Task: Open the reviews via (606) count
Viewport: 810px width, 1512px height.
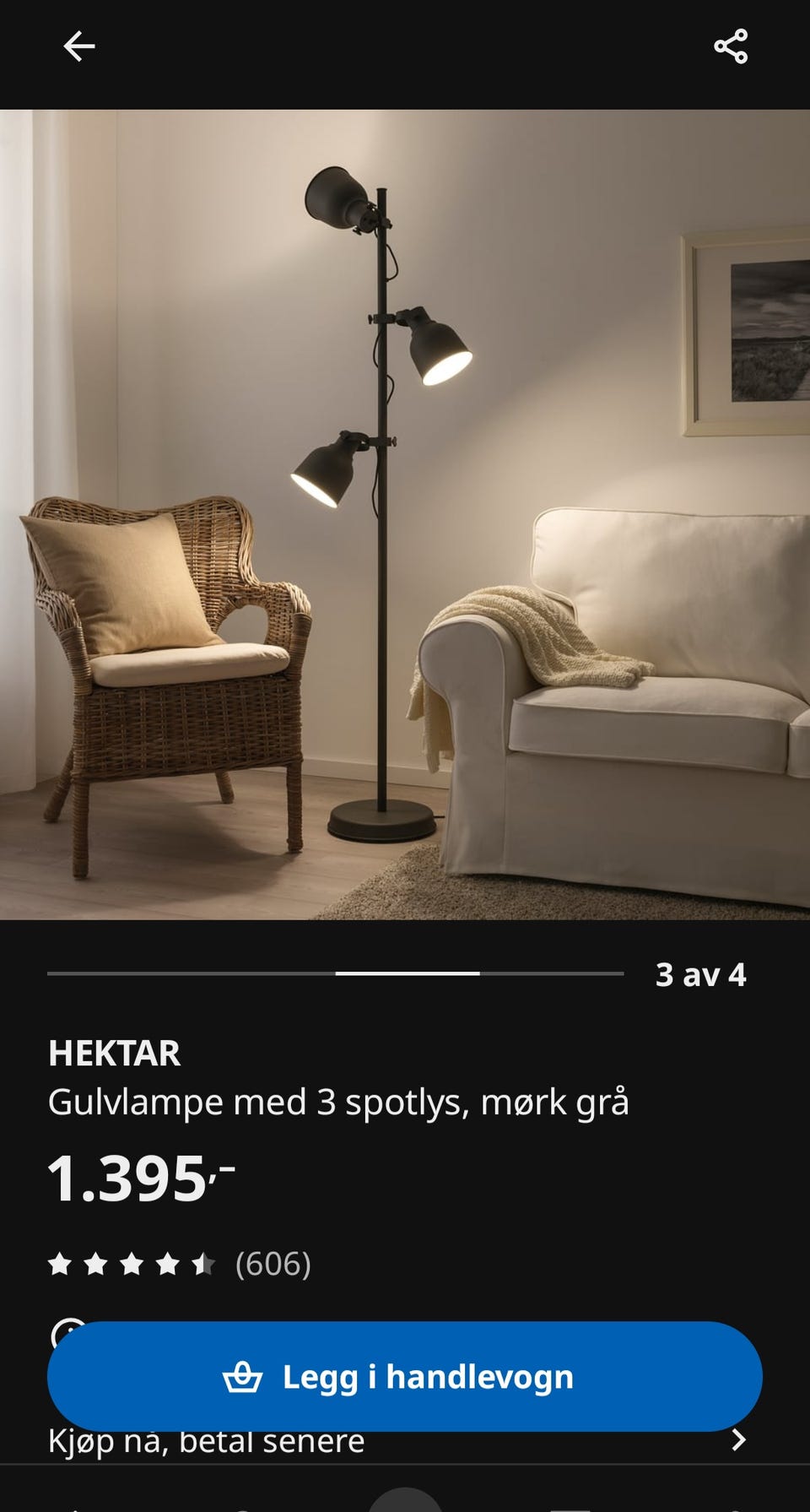Action: pos(273,1266)
